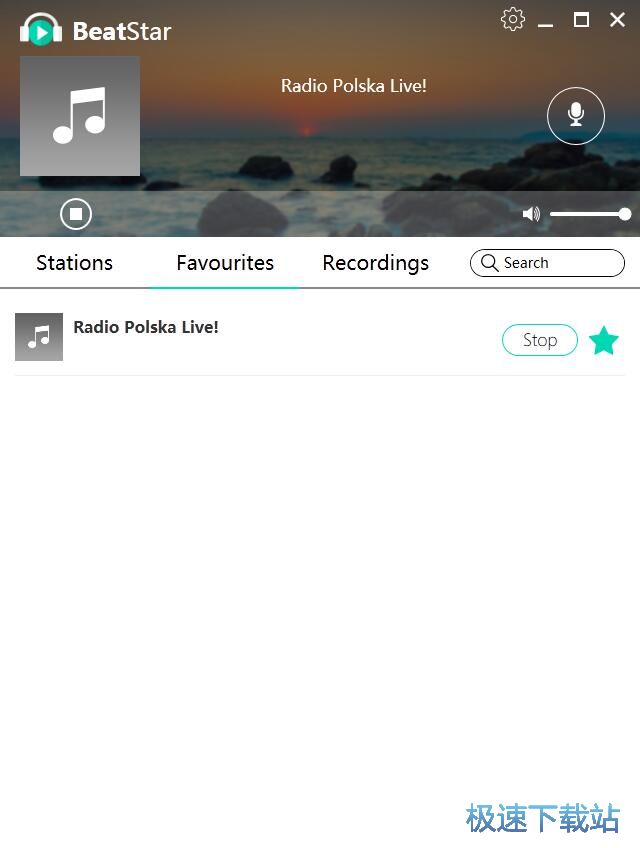Screen dimensions: 640x848
Task: Start recording with the microphone button
Action: coord(576,116)
